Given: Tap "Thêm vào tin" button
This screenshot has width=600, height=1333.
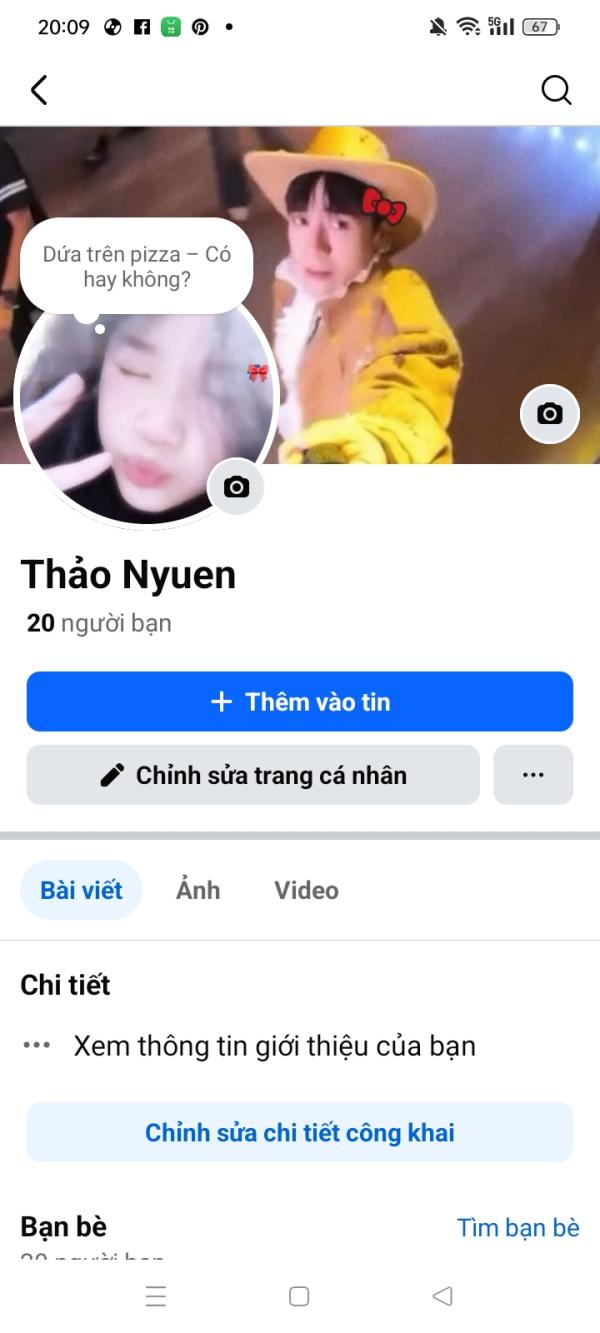Looking at the screenshot, I should pos(300,702).
